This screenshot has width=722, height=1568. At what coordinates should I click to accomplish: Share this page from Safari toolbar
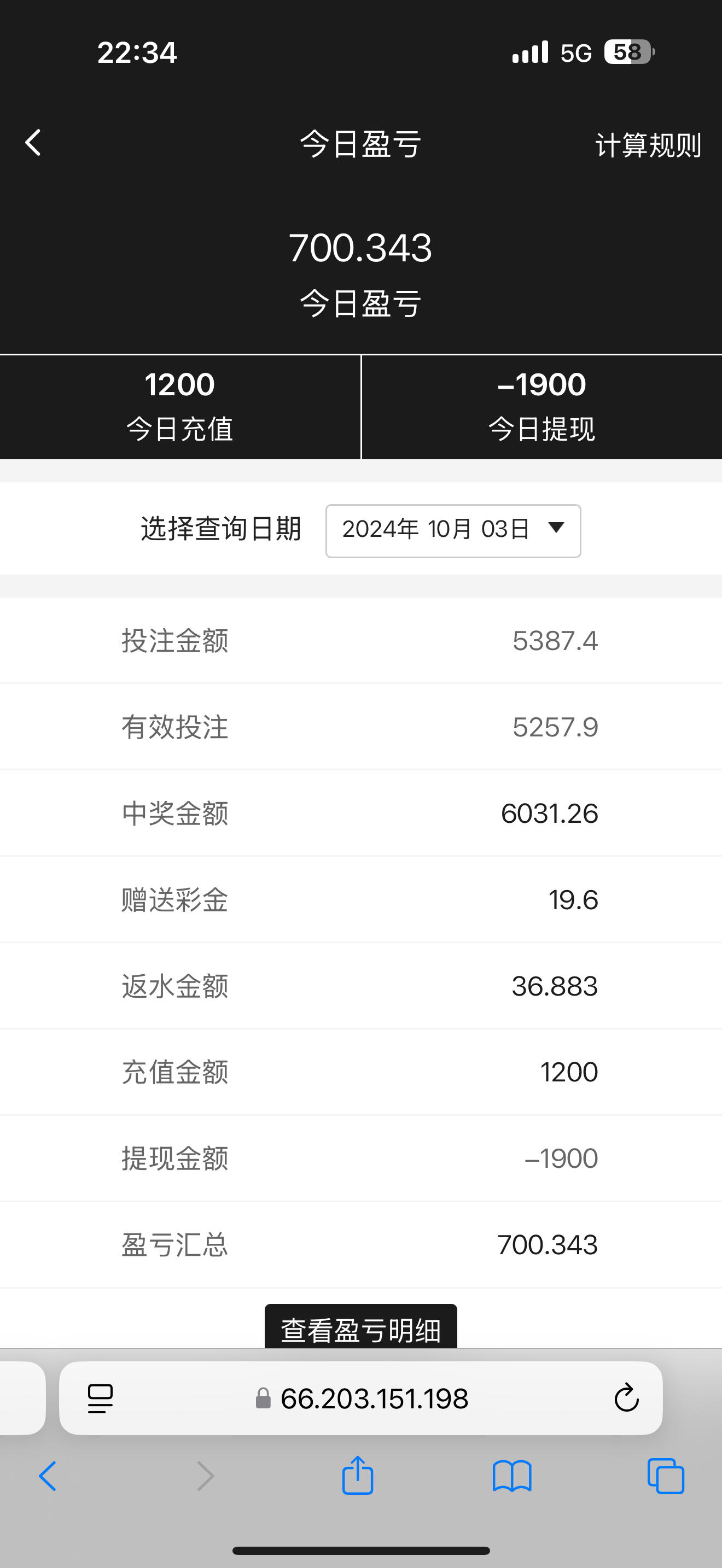tap(357, 1476)
